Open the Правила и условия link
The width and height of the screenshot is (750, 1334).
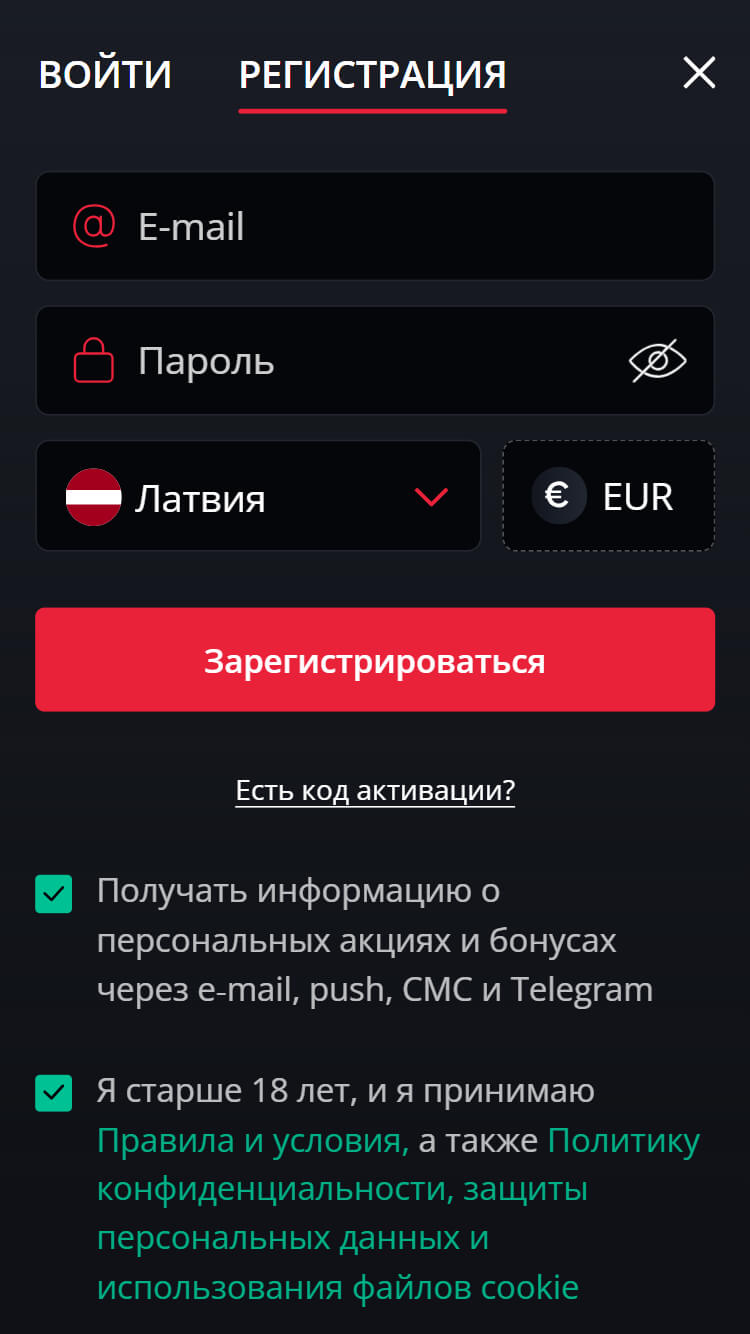point(252,1141)
